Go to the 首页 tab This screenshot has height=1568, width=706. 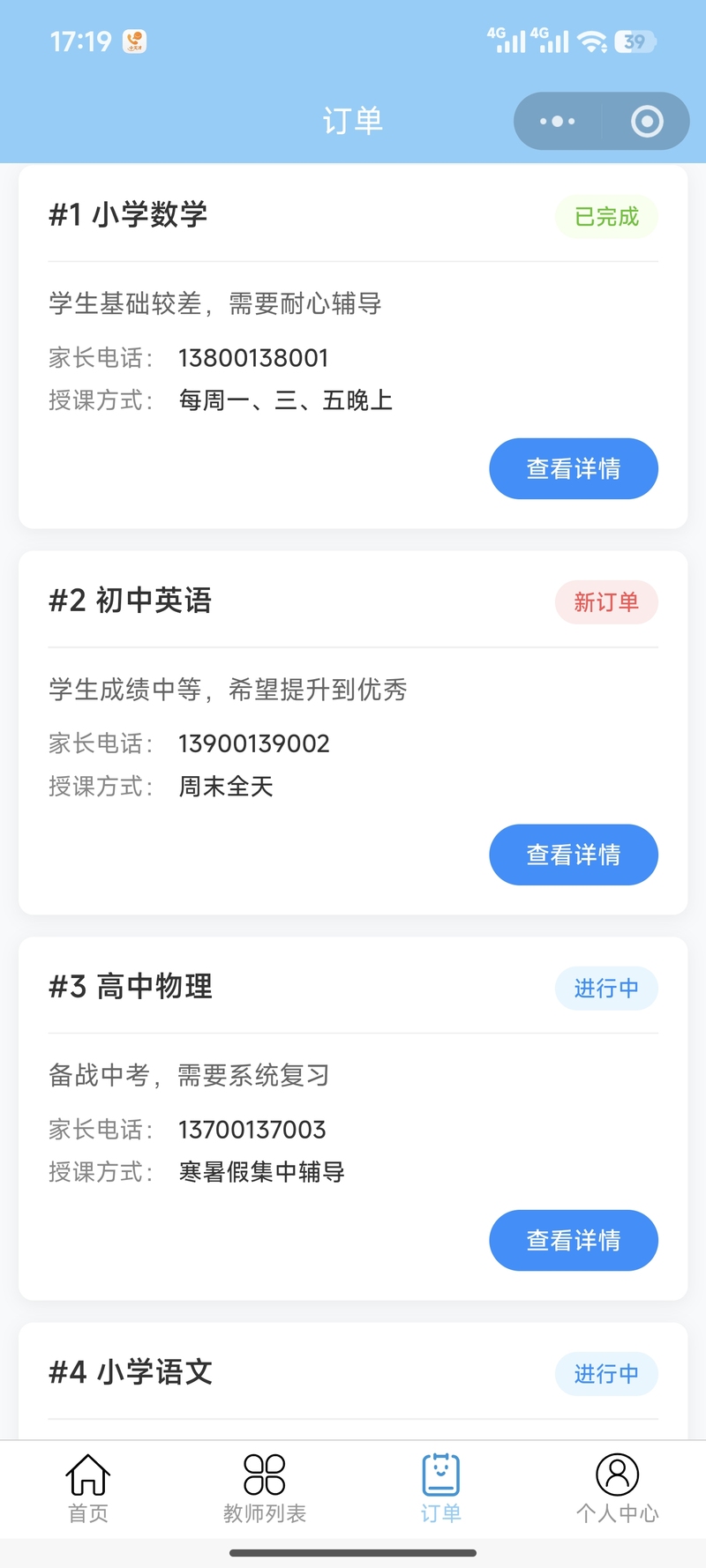tap(88, 1489)
